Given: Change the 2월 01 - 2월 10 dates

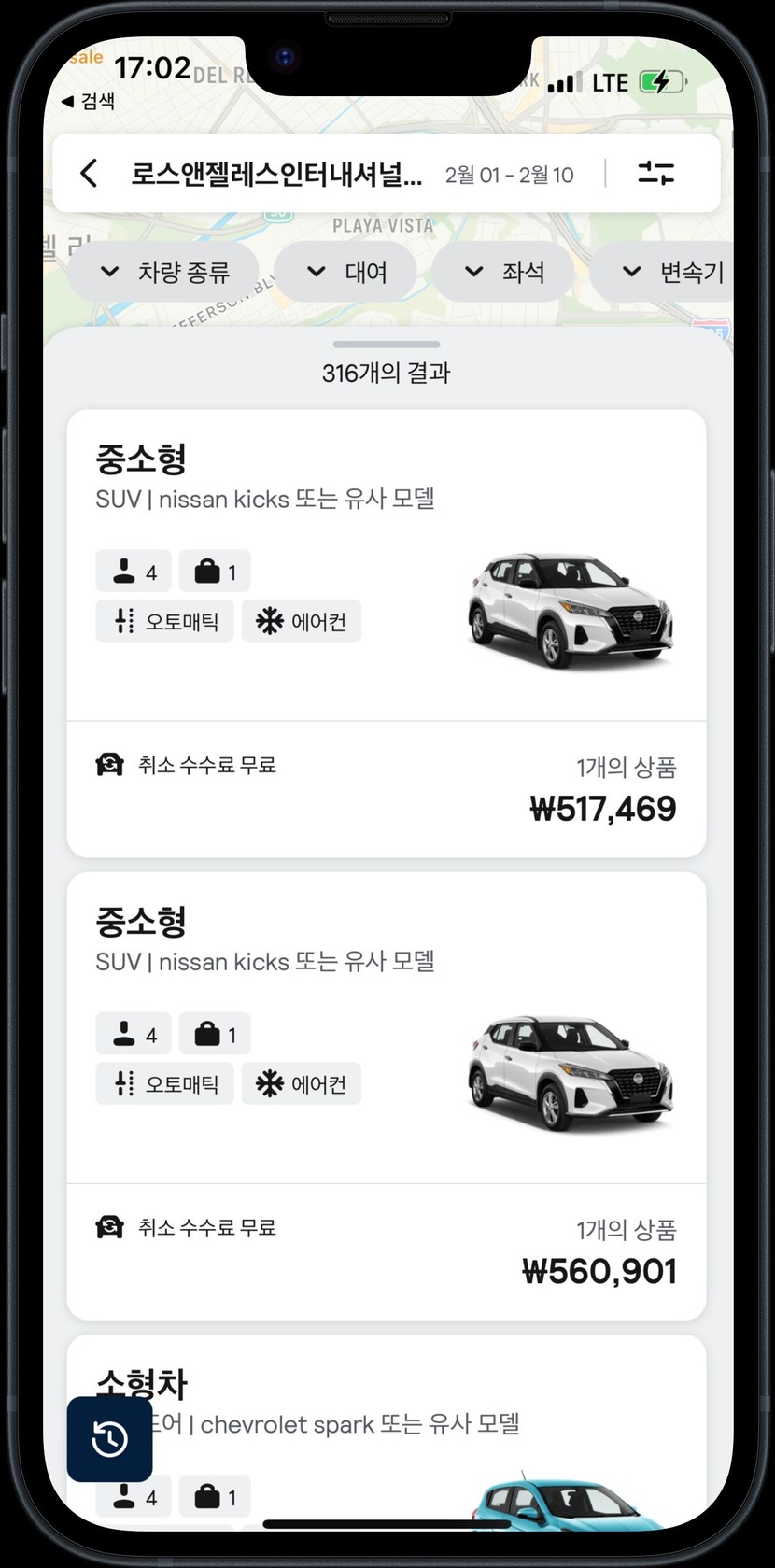Looking at the screenshot, I should 509,175.
